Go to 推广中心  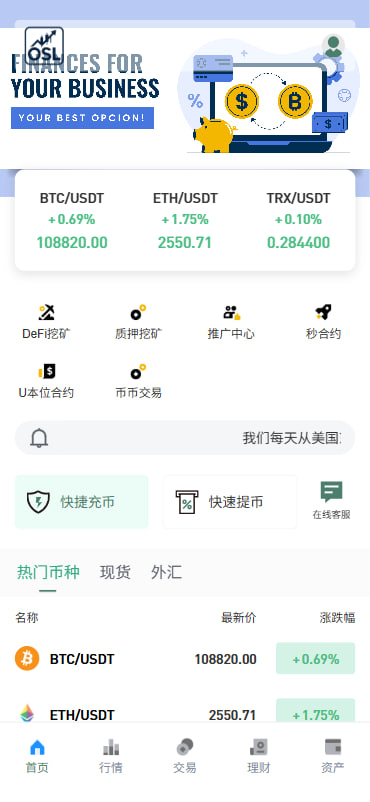click(231, 322)
